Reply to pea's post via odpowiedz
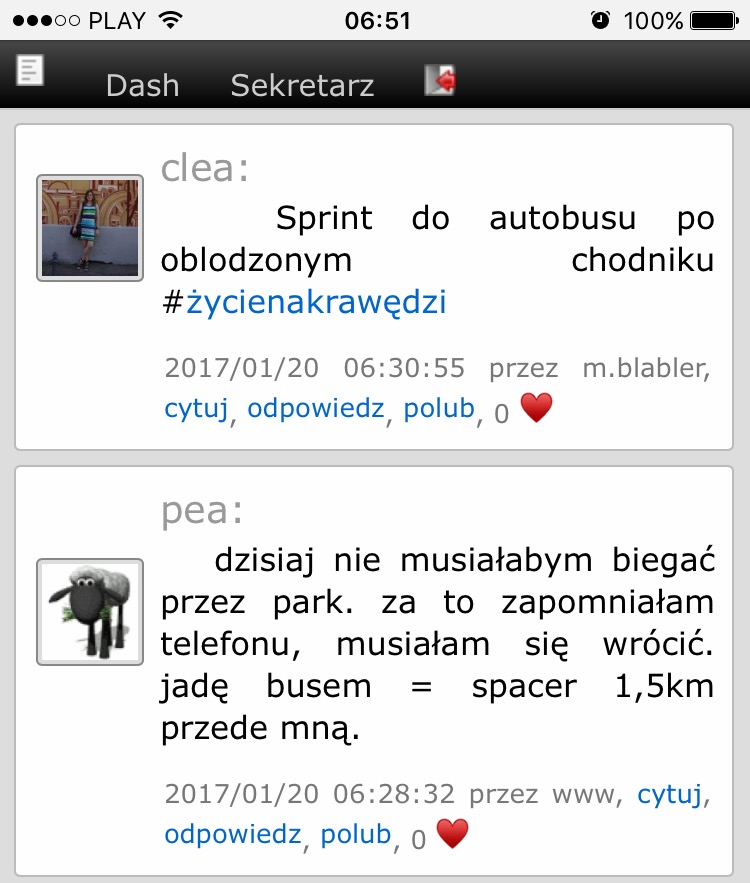This screenshot has width=750, height=883. (x=232, y=834)
